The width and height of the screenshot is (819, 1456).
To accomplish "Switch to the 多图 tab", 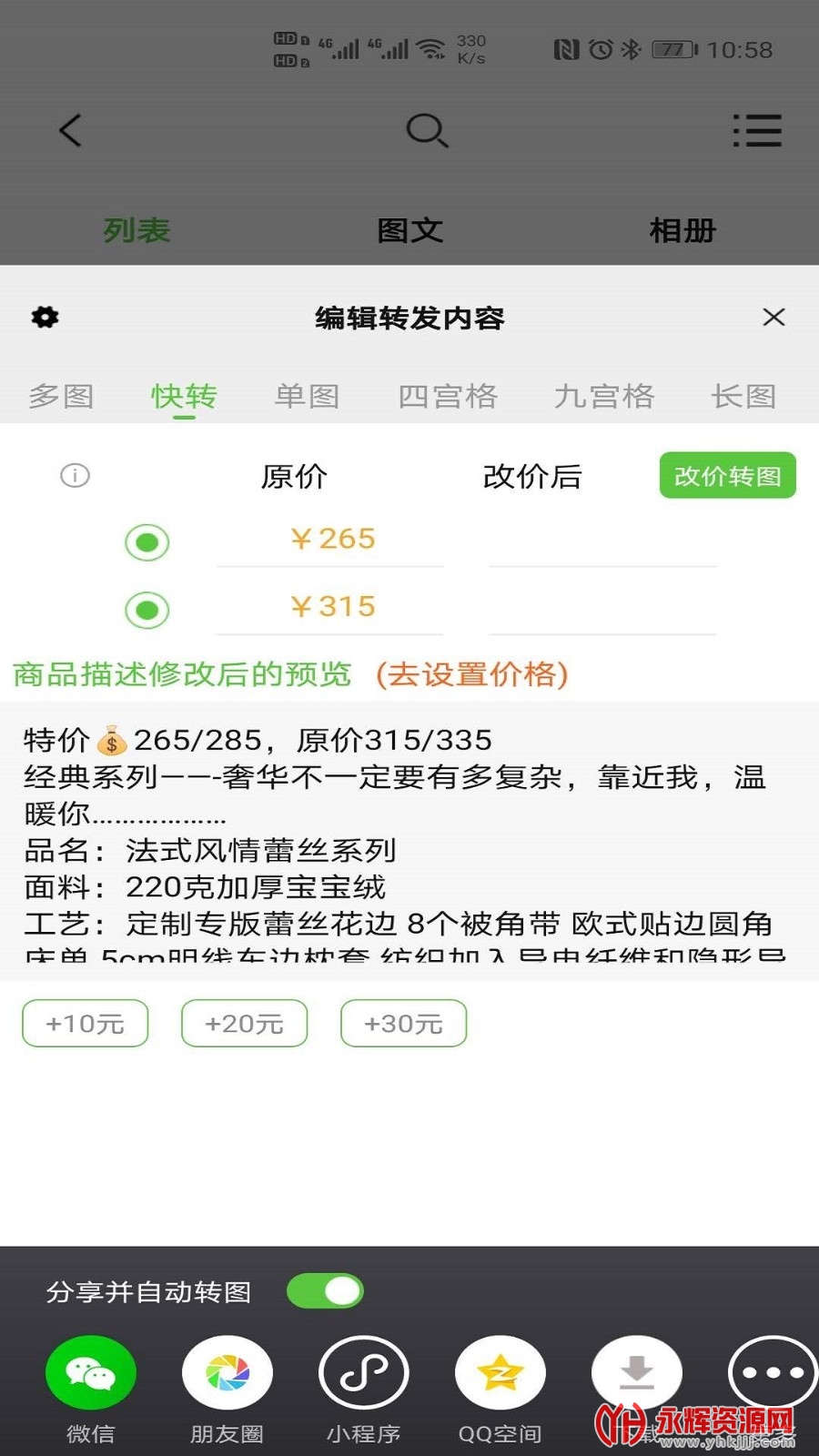I will (61, 396).
